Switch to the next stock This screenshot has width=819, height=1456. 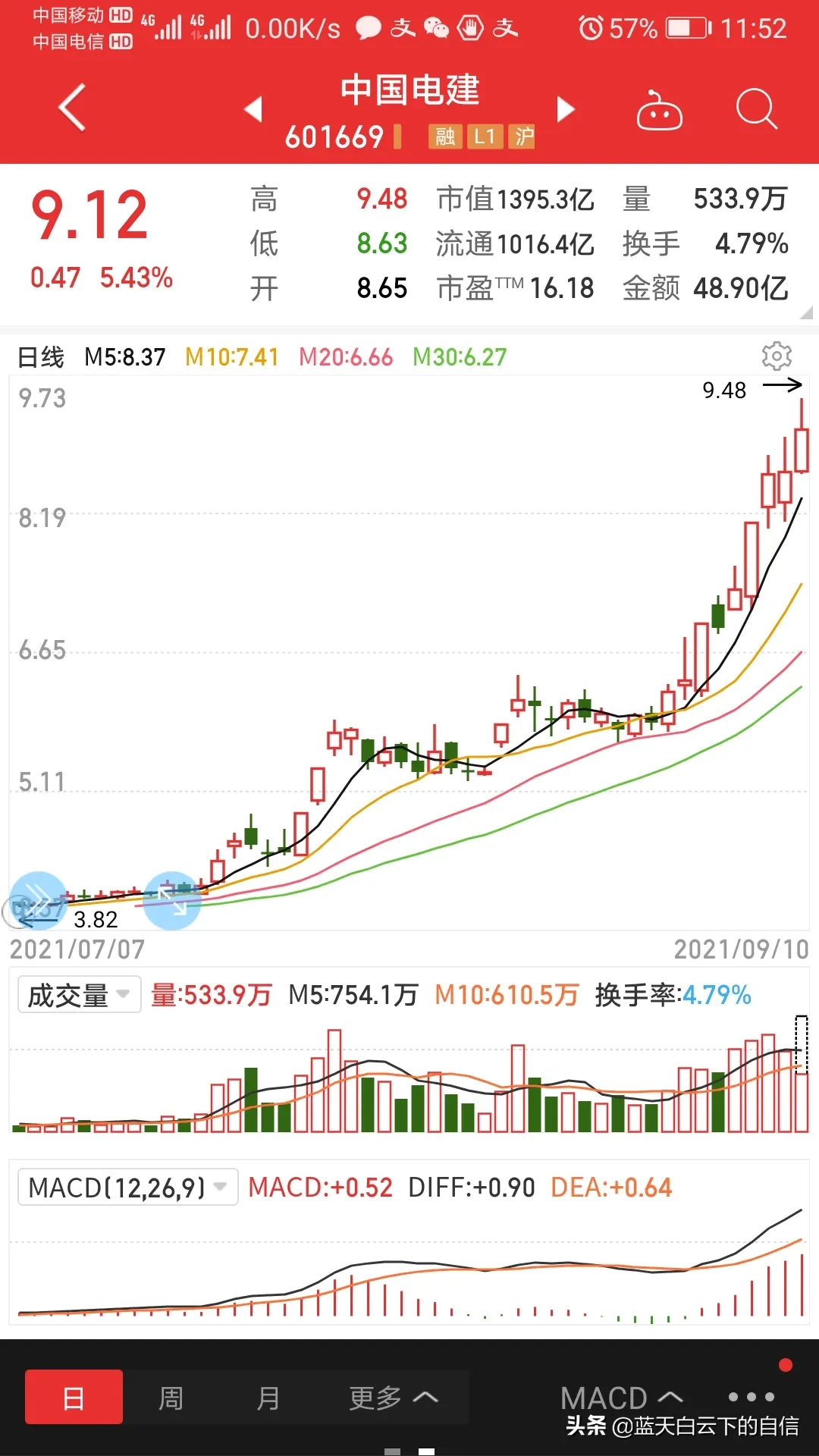tap(565, 108)
